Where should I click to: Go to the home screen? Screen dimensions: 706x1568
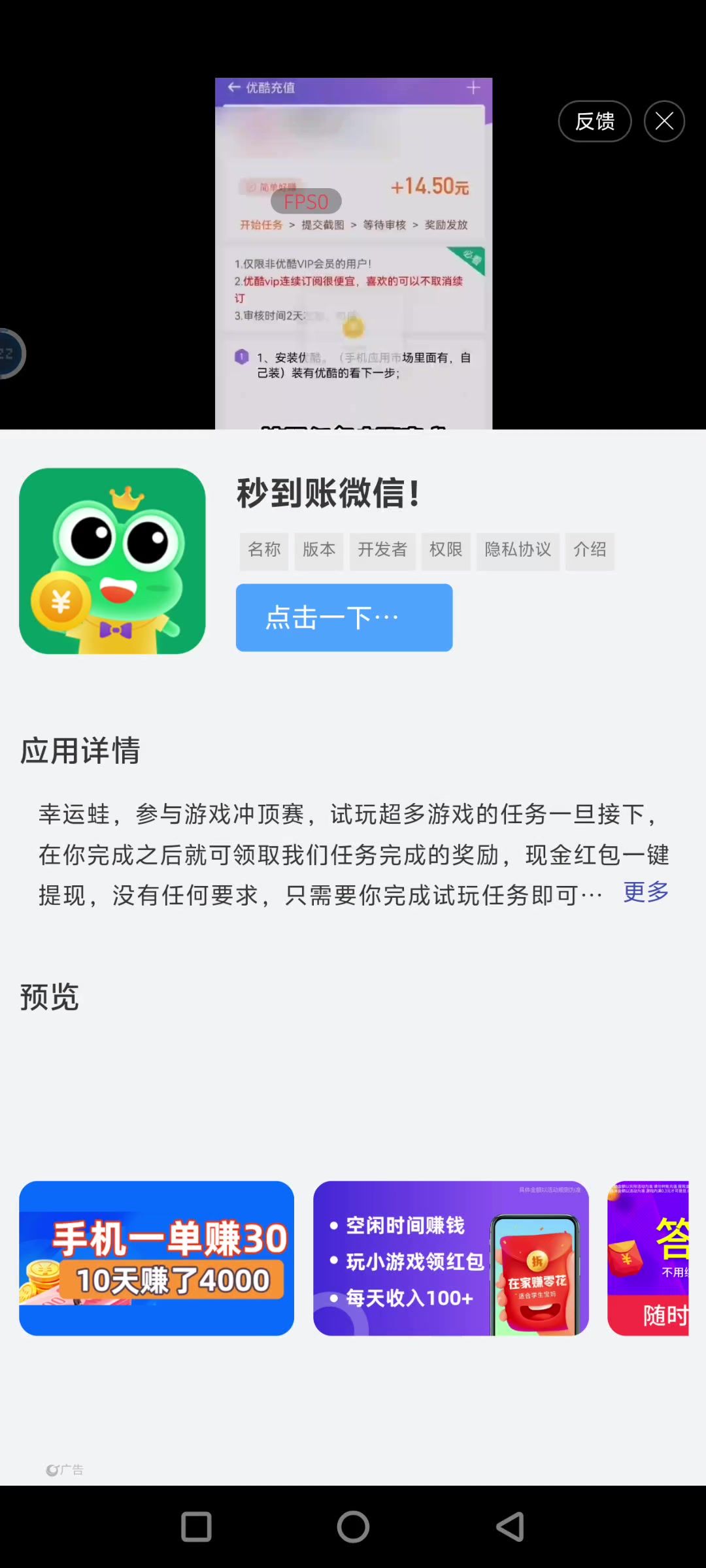pyautogui.click(x=353, y=1527)
